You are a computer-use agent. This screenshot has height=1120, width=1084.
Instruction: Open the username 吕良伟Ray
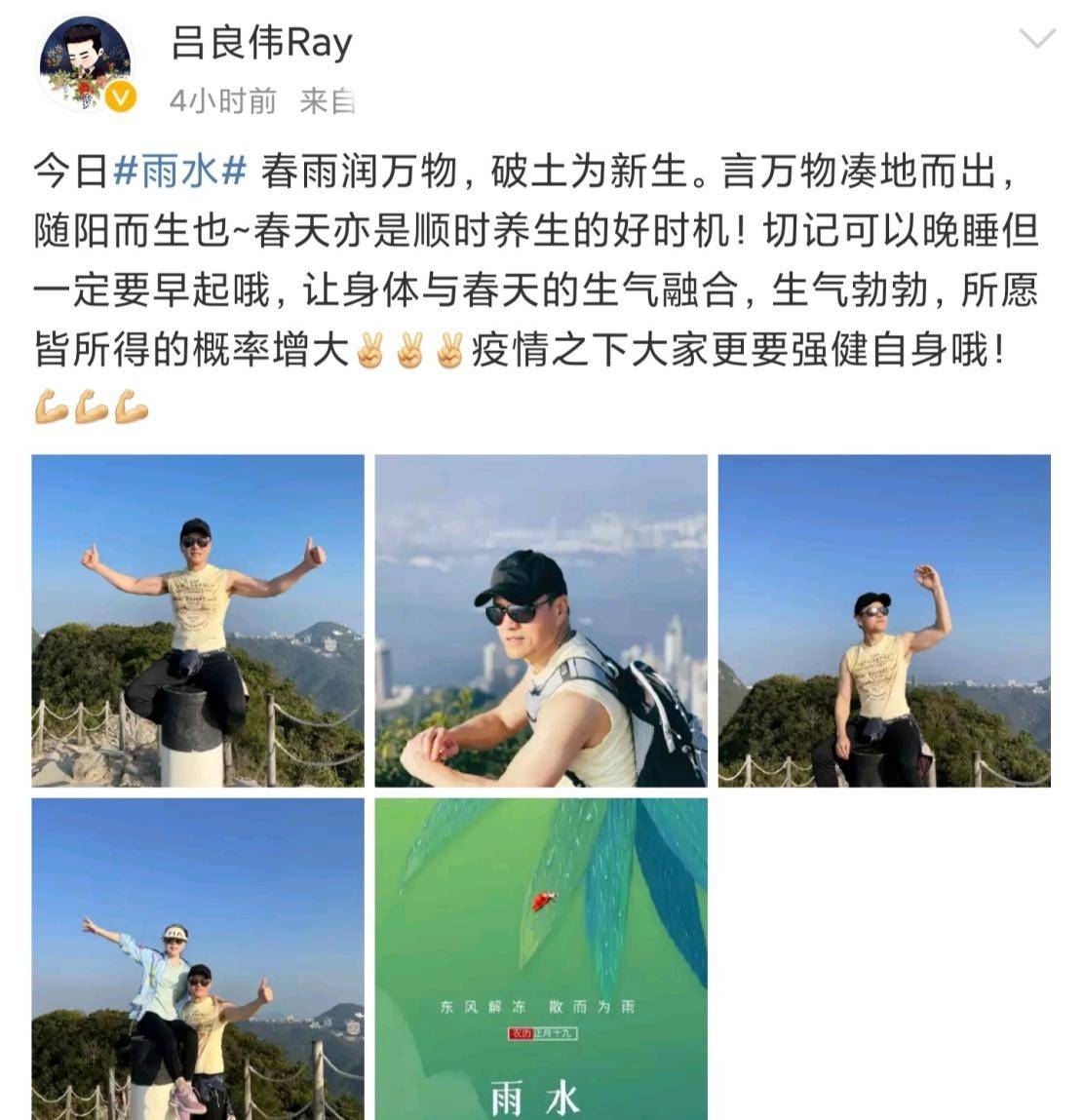[x=260, y=44]
